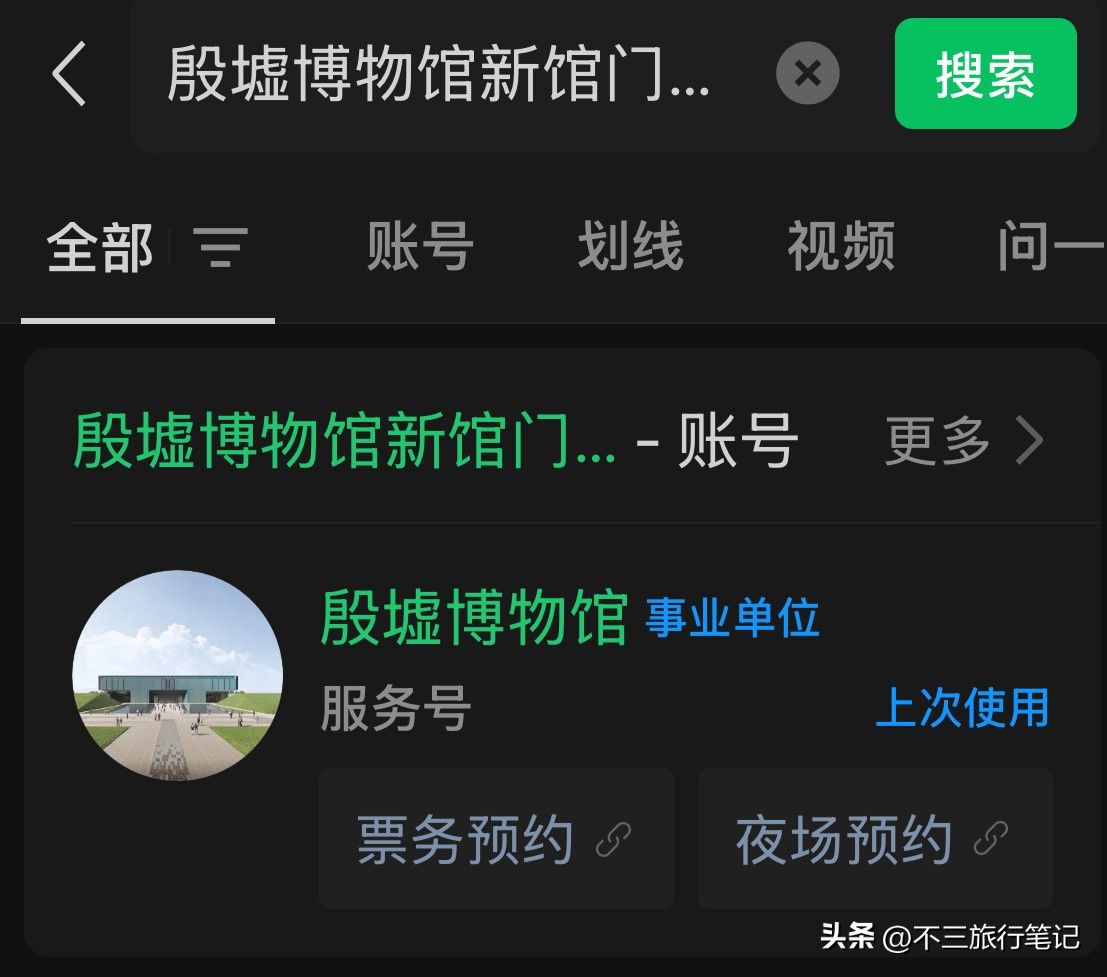Select the 全部 tab
Viewport: 1107px width, 977px height.
100,247
